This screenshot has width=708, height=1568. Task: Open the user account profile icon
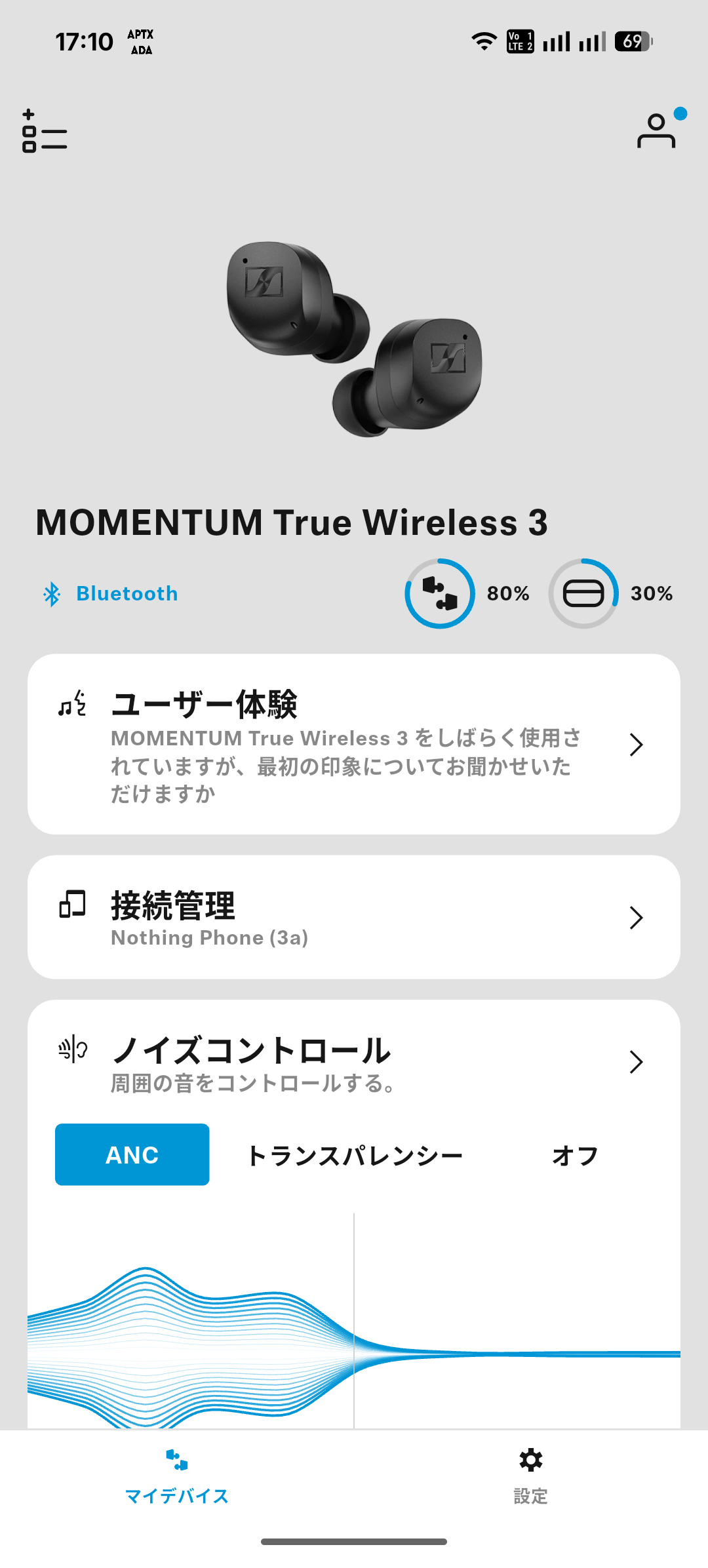click(x=657, y=131)
